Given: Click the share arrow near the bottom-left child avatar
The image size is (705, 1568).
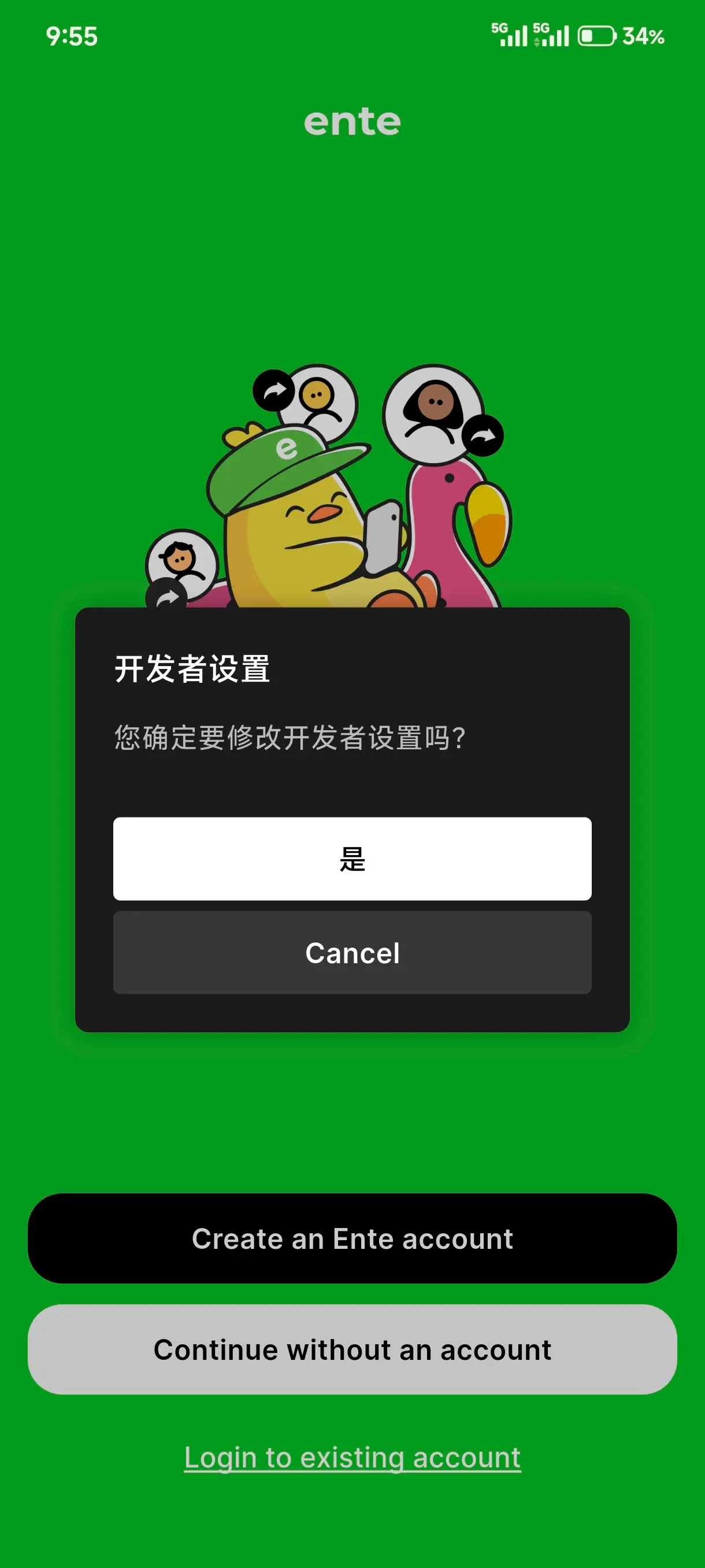Looking at the screenshot, I should point(167,599).
